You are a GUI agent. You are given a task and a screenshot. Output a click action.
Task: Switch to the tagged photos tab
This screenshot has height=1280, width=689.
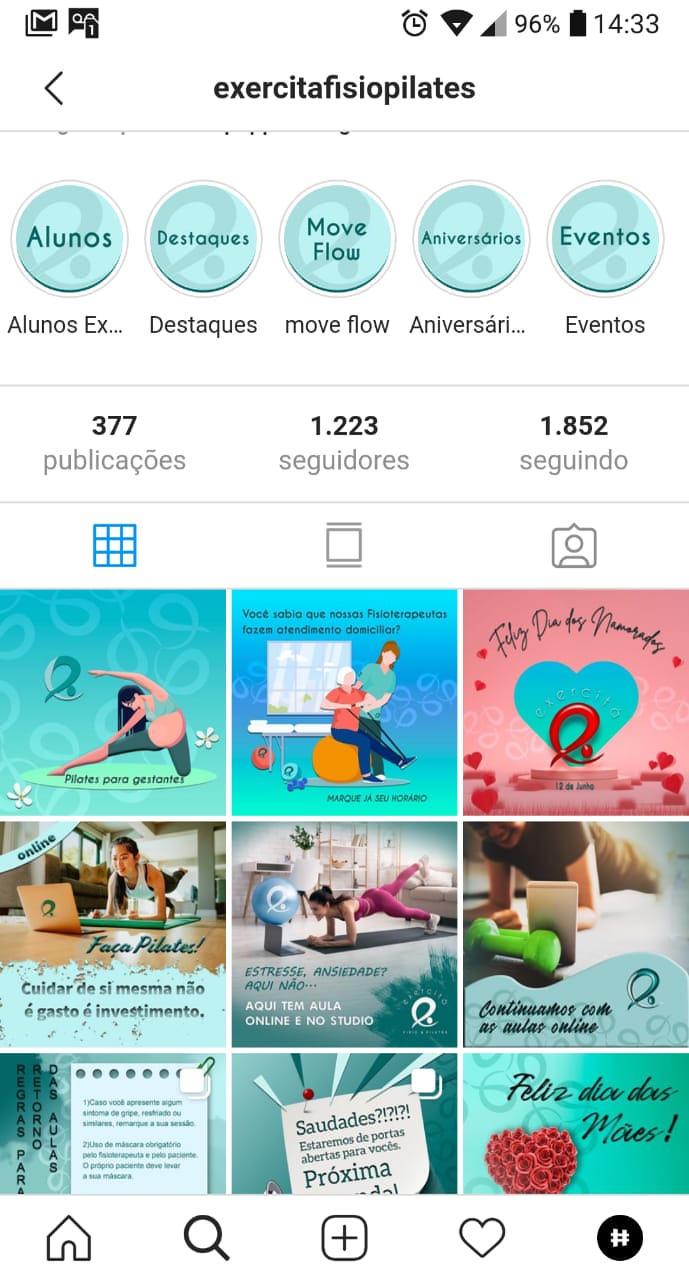pos(574,546)
